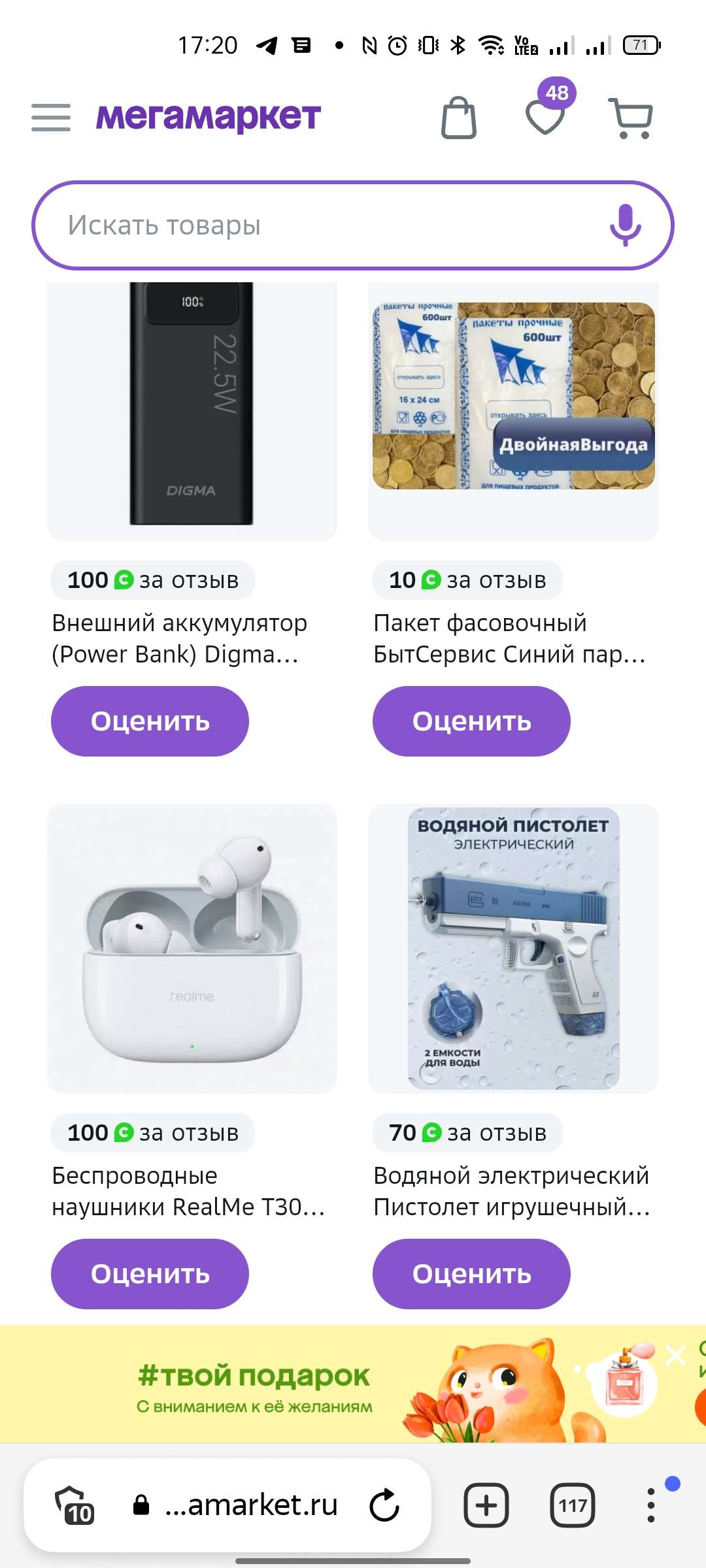Screen dimensions: 706x1568
Task: Open the hamburger menu
Action: click(x=51, y=118)
